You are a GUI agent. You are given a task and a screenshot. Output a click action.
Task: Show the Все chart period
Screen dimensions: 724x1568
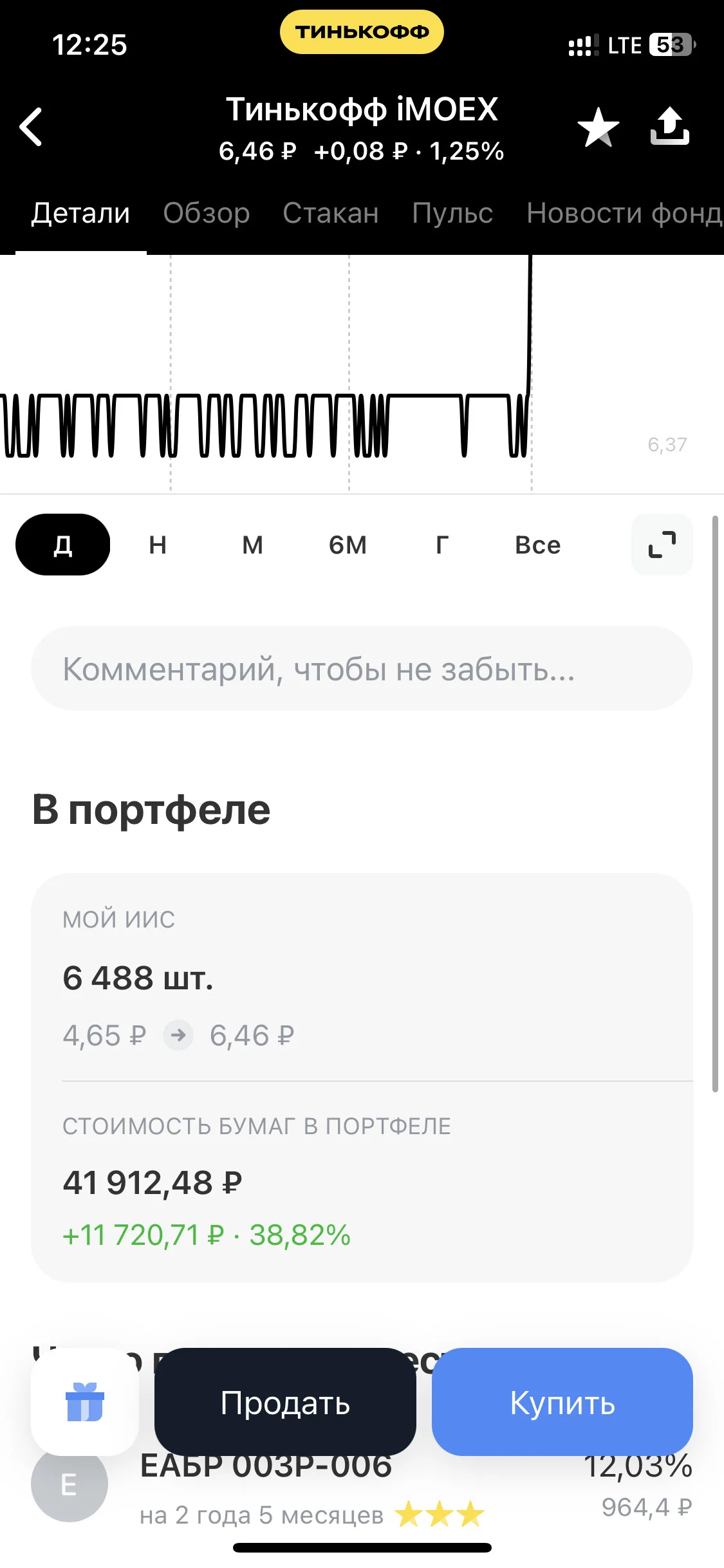tap(537, 545)
